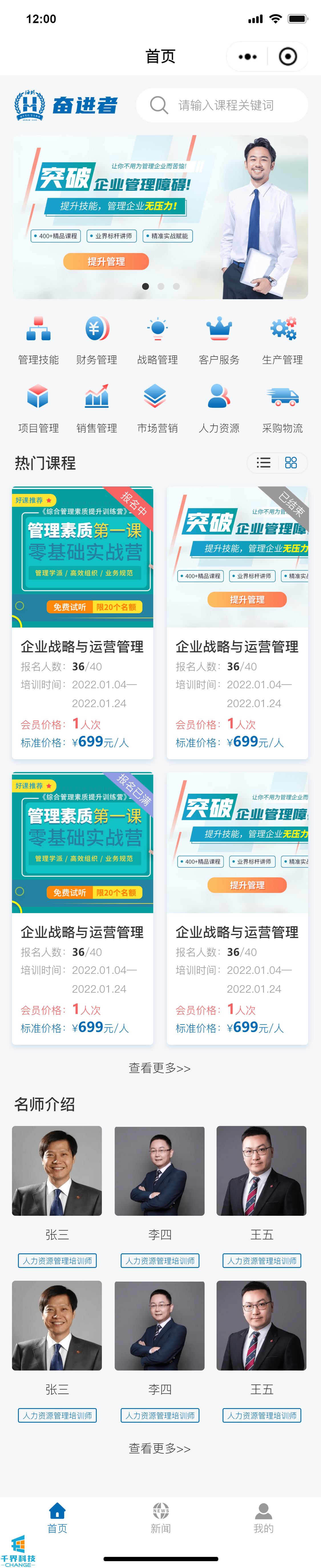Go to the 战略管理 category
The image size is (321, 1568).
coord(158,340)
